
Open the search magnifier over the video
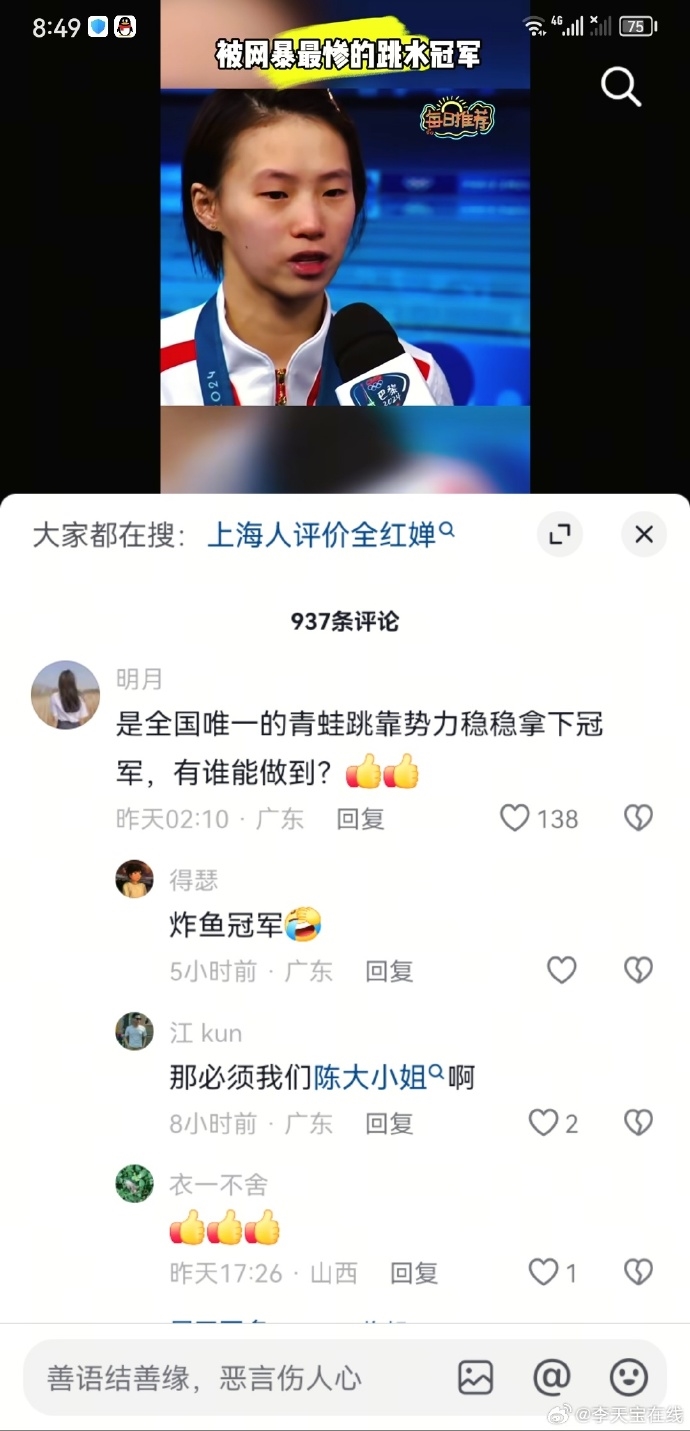[620, 88]
